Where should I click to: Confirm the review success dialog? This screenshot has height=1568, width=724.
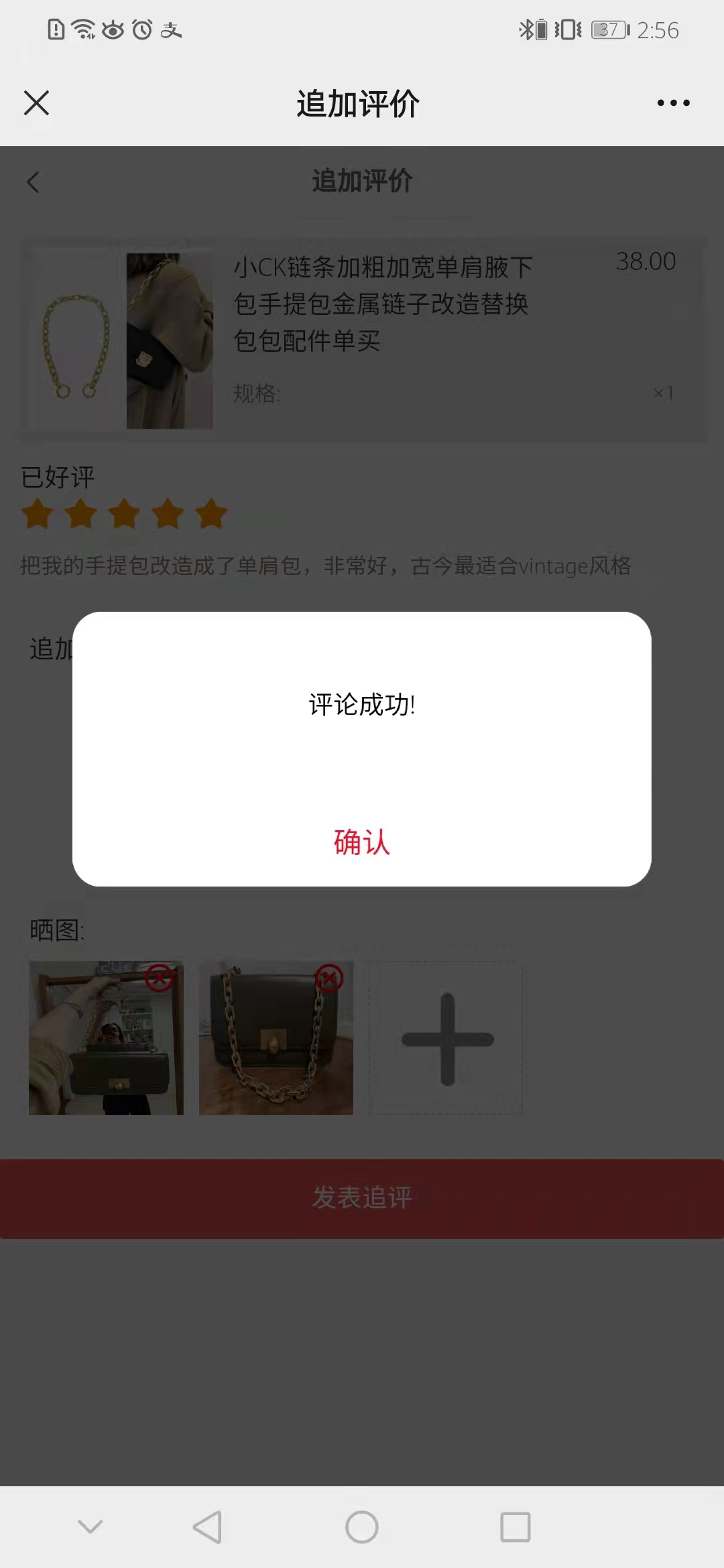pyautogui.click(x=362, y=842)
